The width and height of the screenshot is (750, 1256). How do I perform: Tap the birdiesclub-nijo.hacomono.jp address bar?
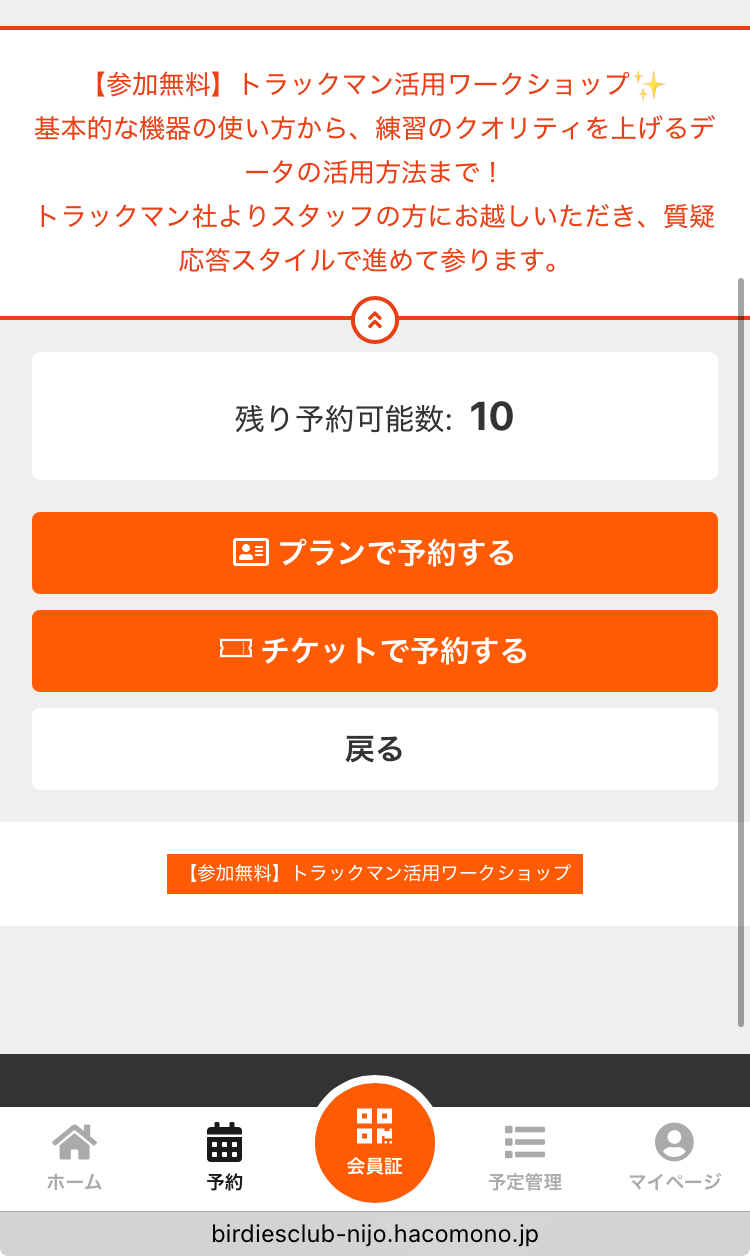click(375, 1234)
